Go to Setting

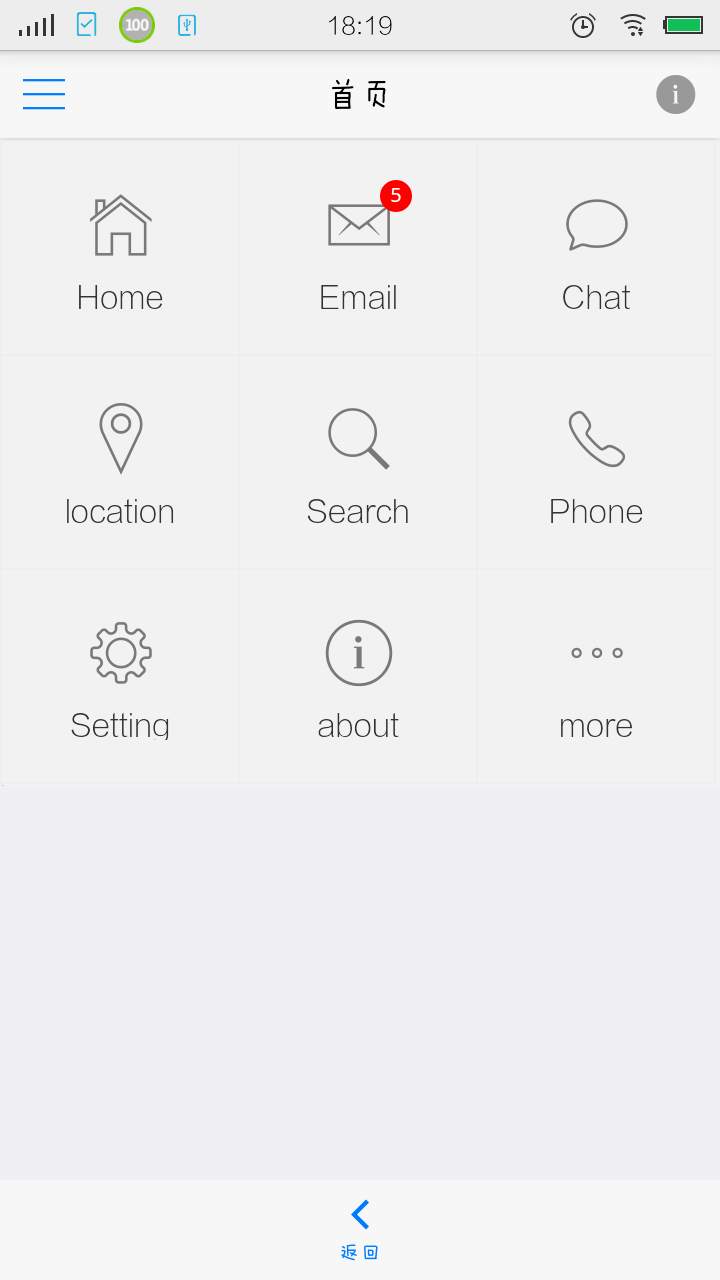[x=120, y=676]
